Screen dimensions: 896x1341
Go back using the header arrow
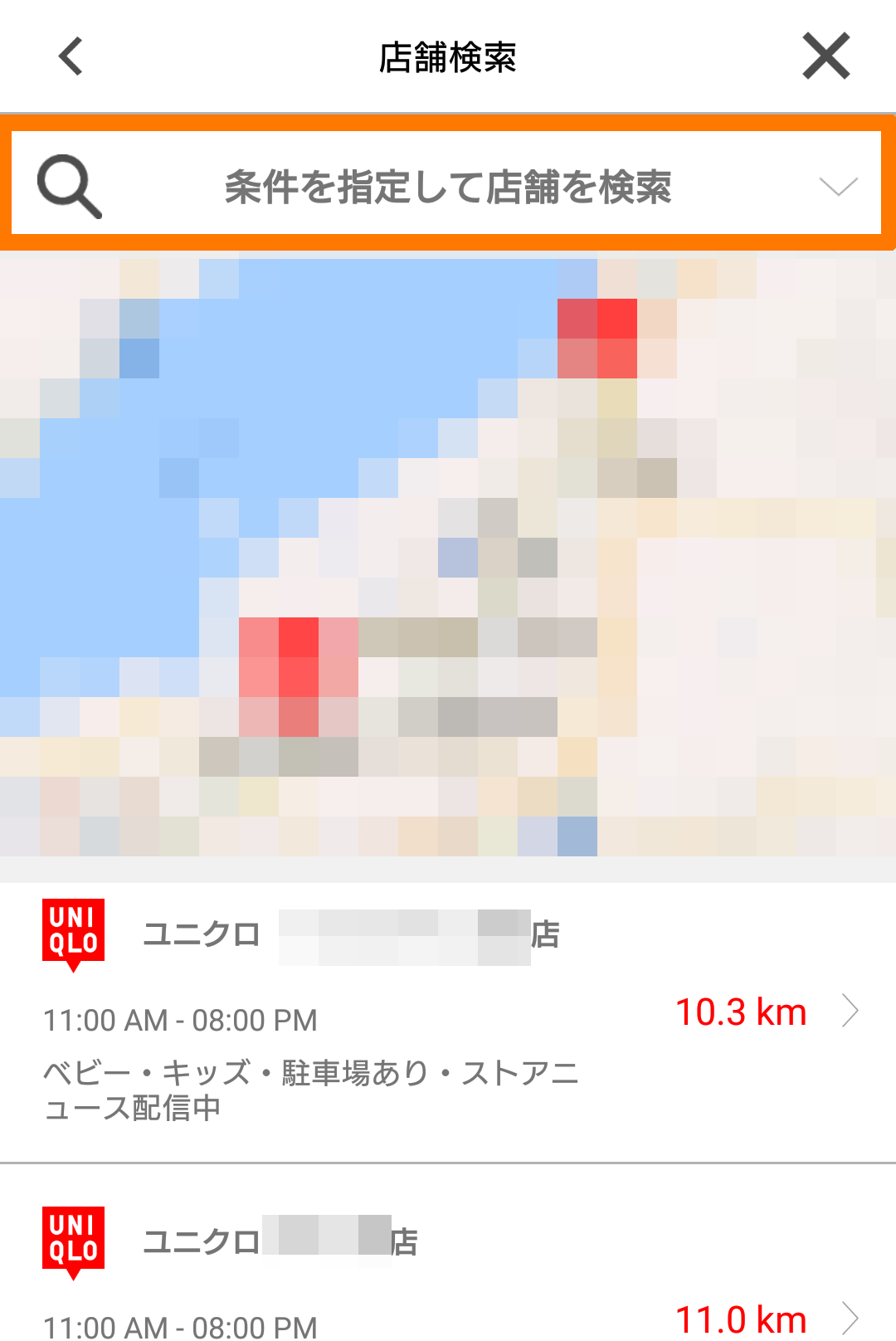click(x=71, y=56)
